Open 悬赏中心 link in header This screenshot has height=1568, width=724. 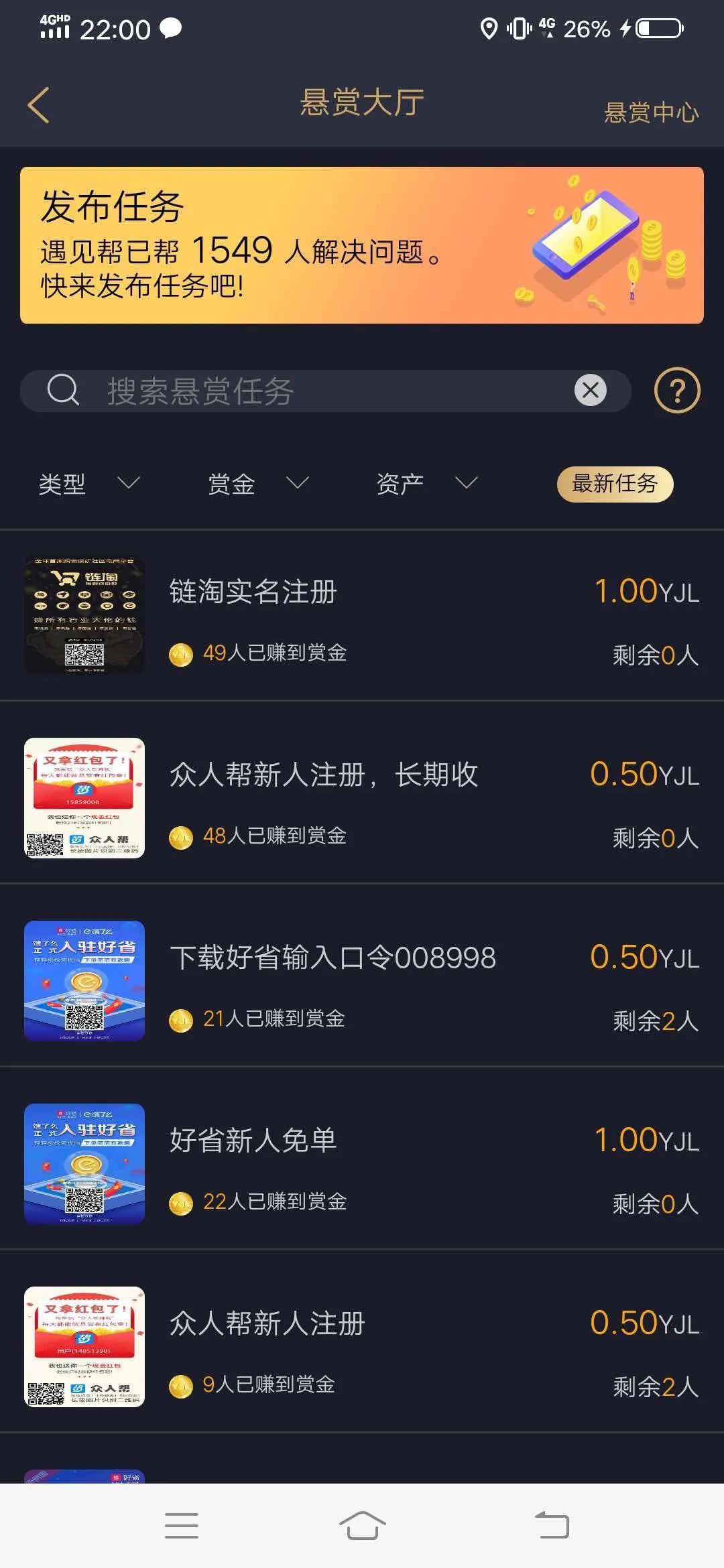651,112
